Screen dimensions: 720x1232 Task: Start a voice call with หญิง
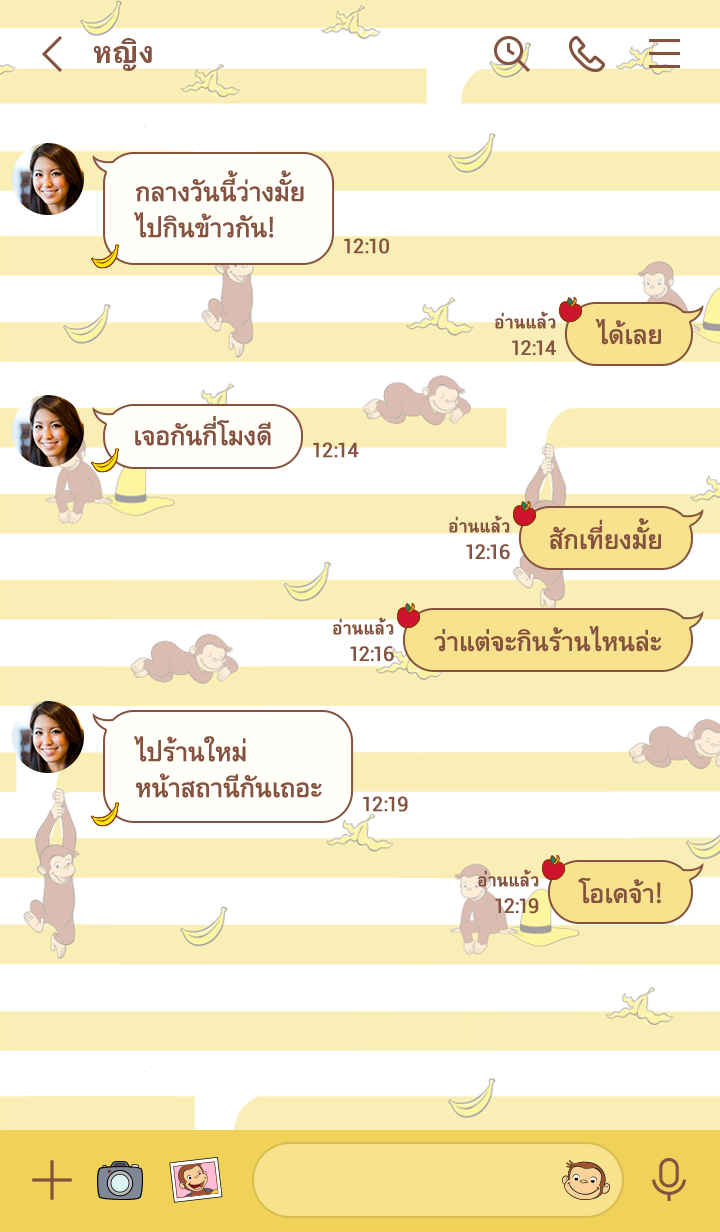coord(586,54)
